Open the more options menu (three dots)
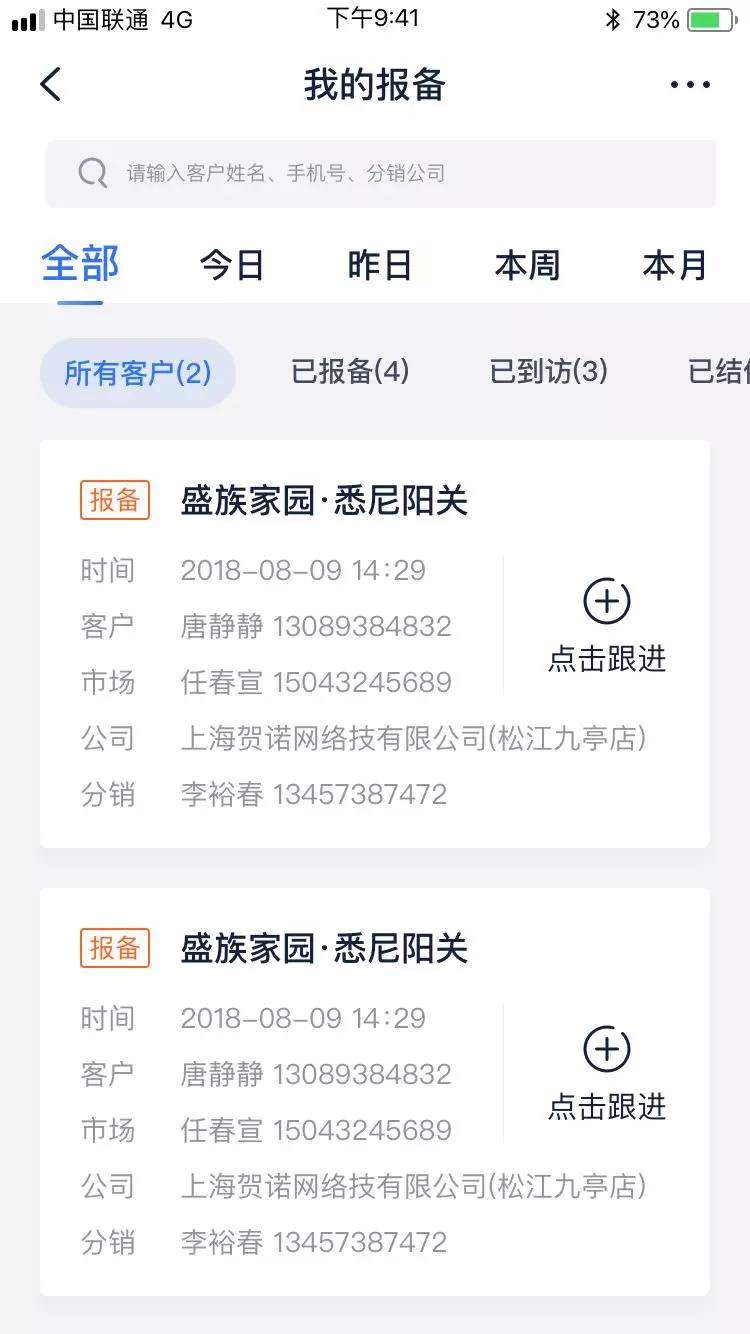The image size is (750, 1334). tap(689, 84)
